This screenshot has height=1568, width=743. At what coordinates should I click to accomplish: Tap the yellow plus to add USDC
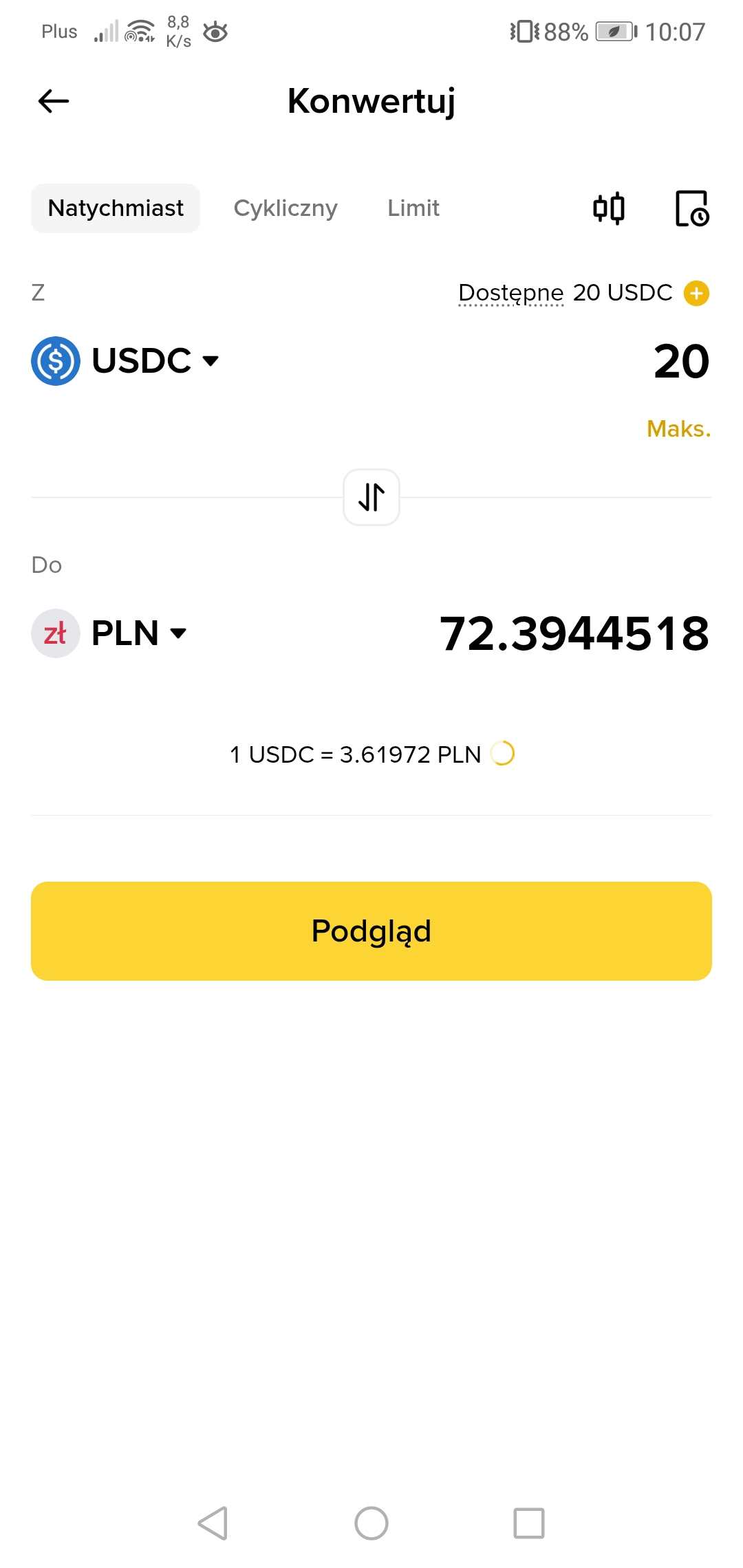click(x=696, y=293)
